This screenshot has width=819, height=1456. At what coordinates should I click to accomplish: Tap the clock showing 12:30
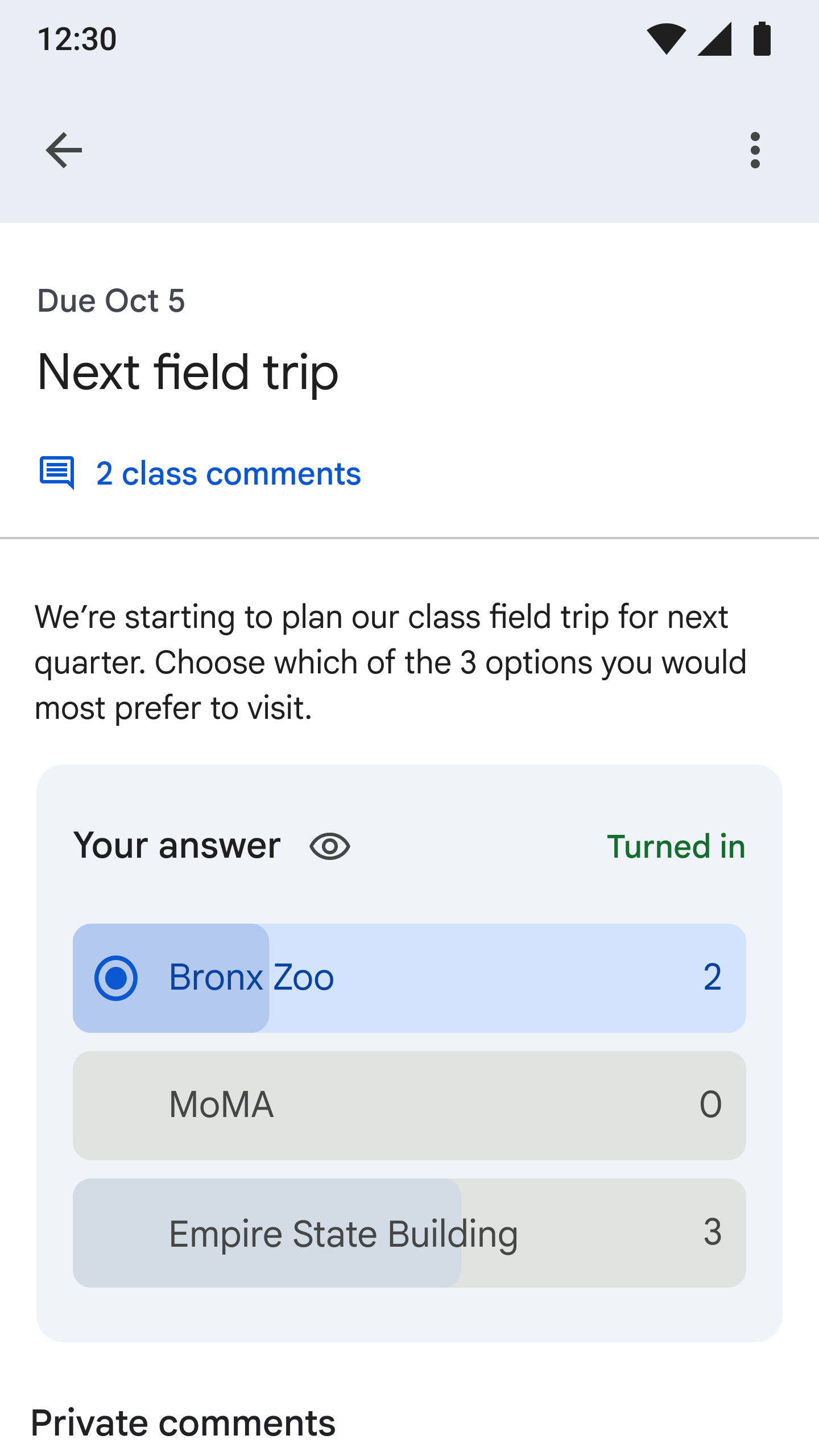pos(77,38)
